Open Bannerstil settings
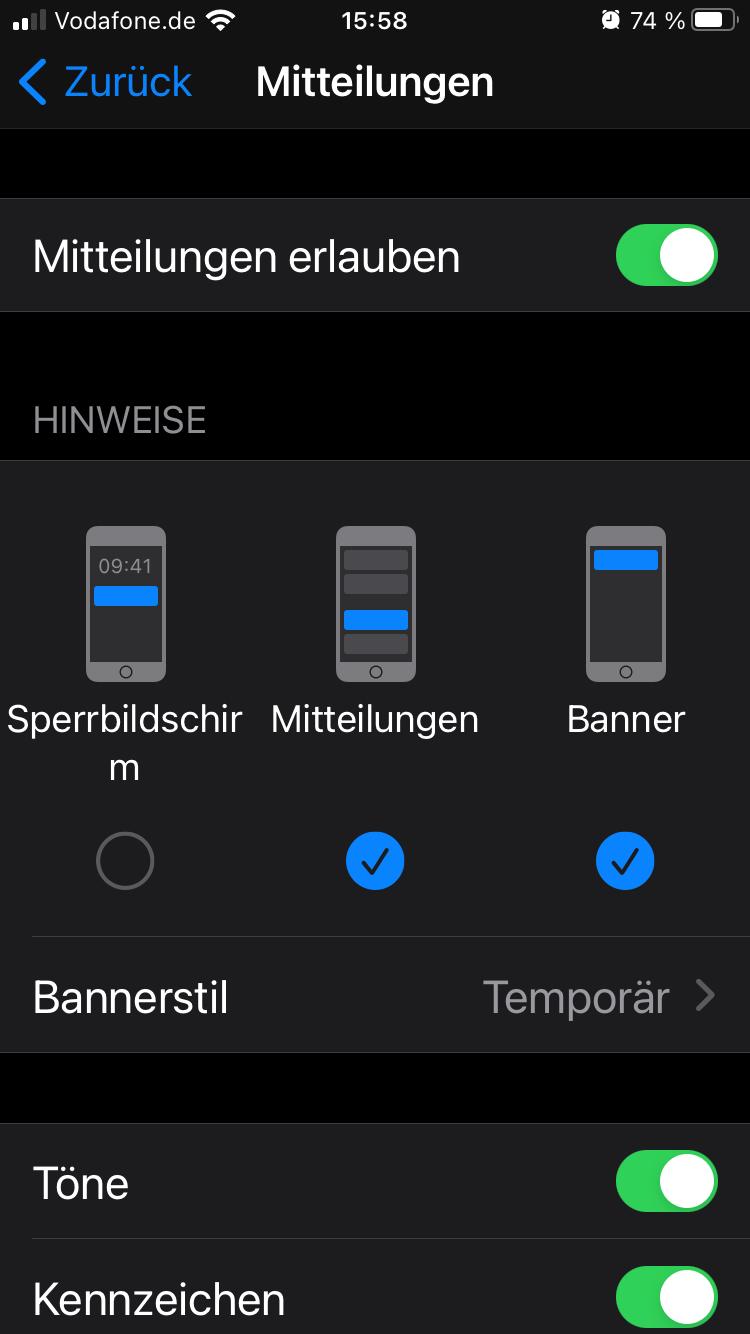This screenshot has width=750, height=1334. click(x=375, y=997)
